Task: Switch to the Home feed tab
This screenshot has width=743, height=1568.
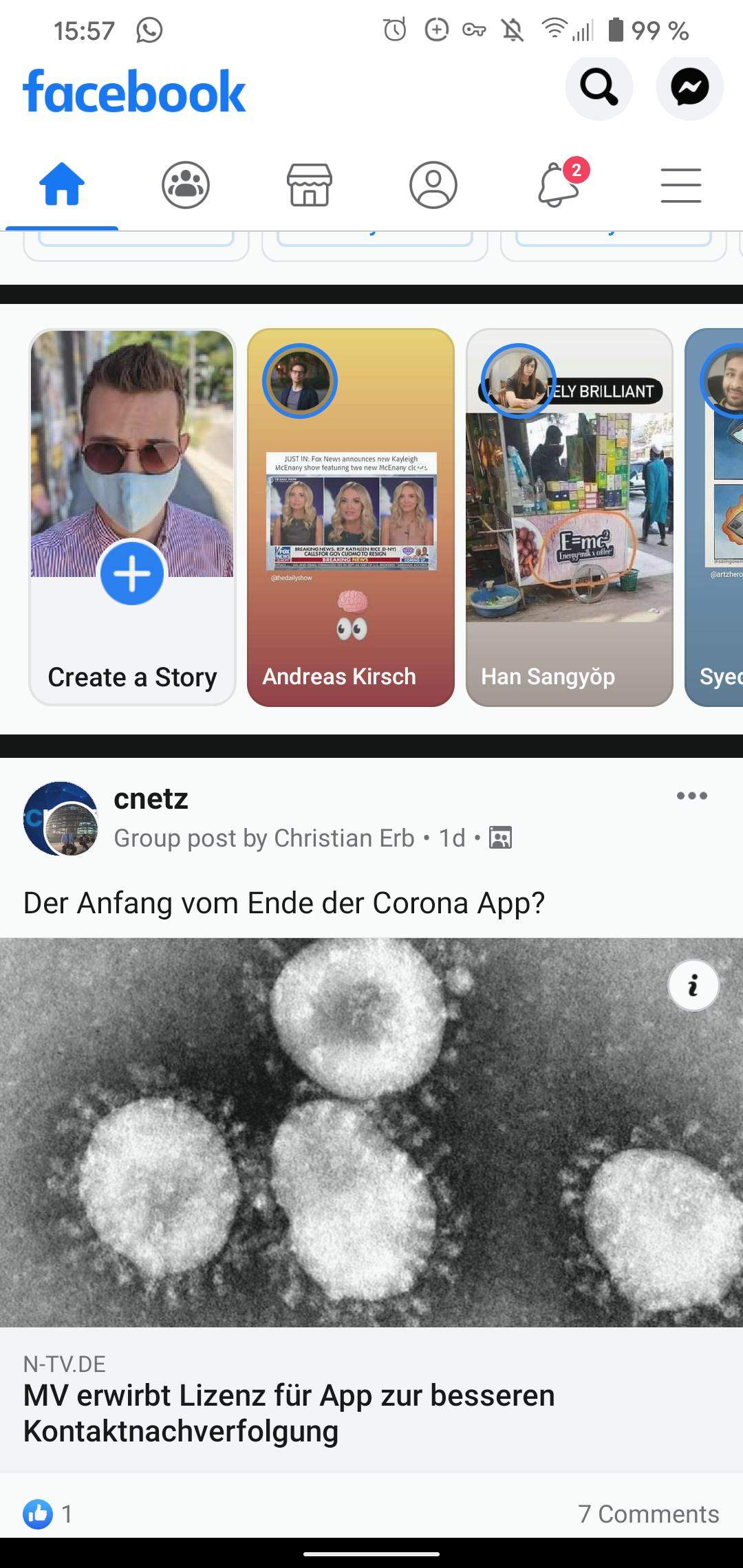Action: (x=62, y=185)
